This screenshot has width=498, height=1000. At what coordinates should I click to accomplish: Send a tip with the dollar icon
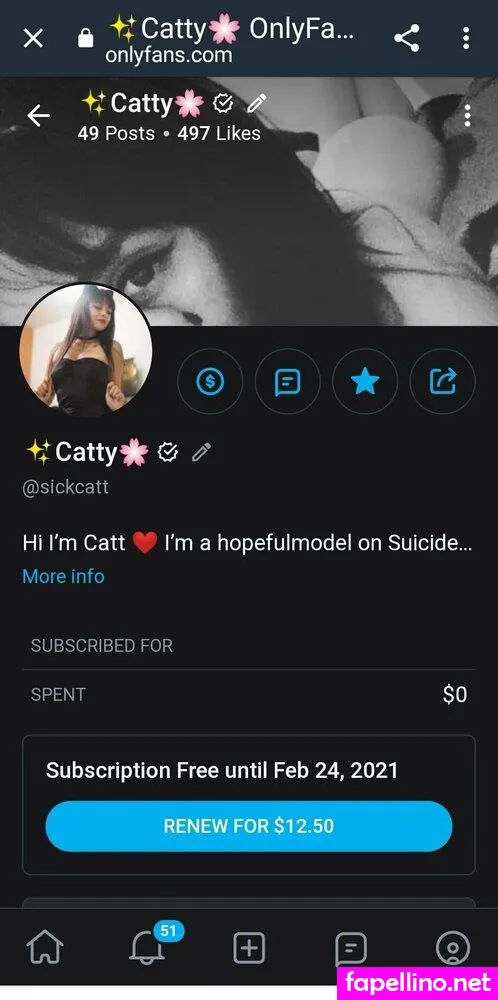pos(210,382)
